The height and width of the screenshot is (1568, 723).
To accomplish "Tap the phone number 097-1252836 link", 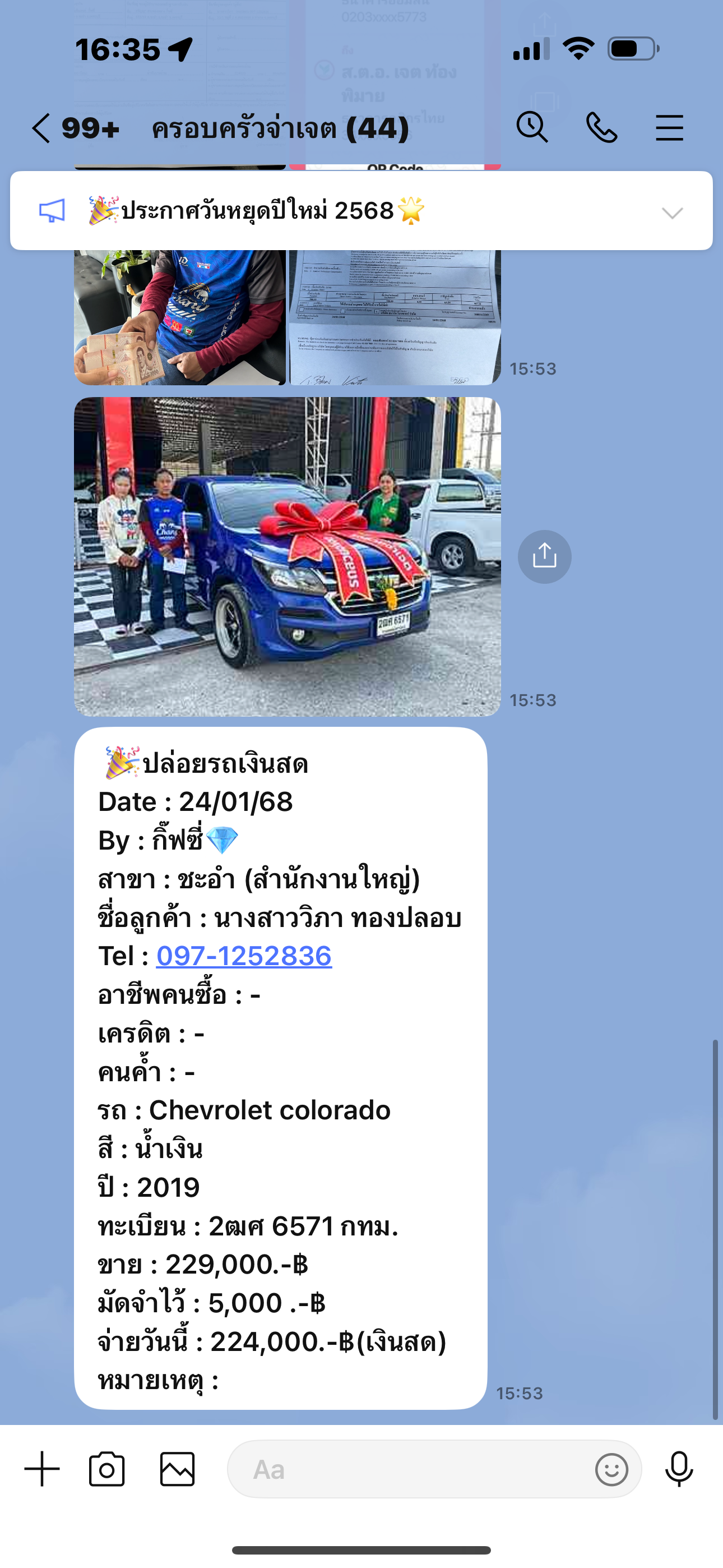I will pos(244,956).
